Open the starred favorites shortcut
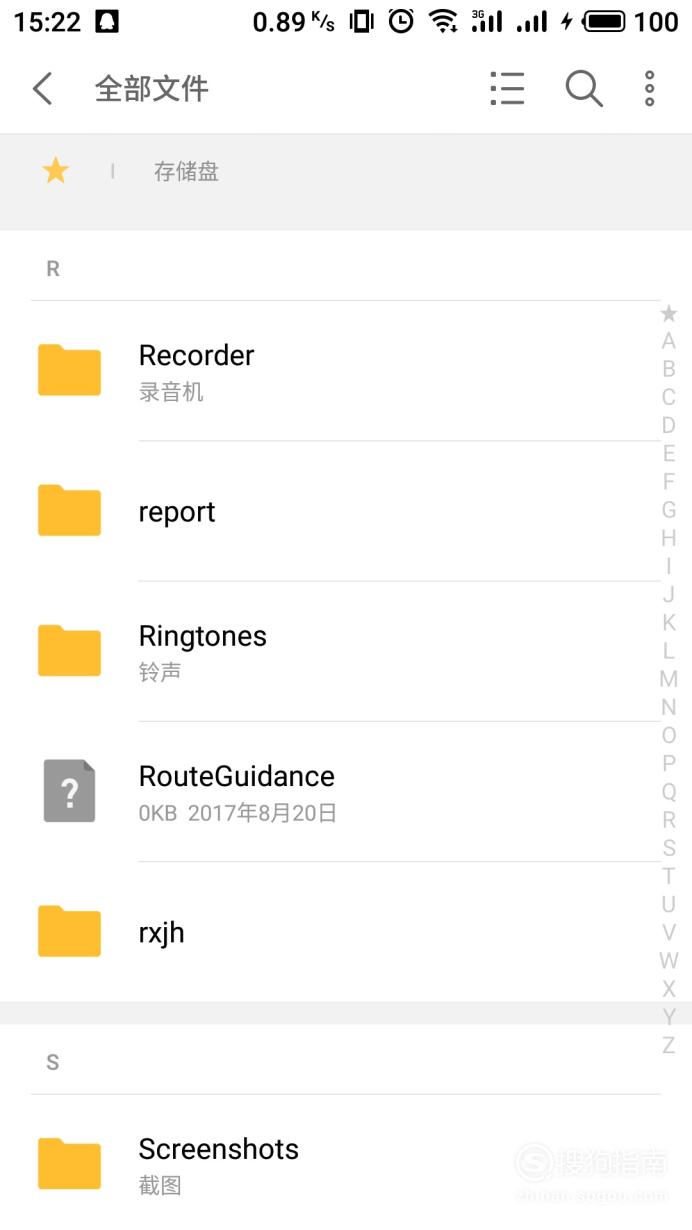692x1230 pixels. pyautogui.click(x=55, y=171)
